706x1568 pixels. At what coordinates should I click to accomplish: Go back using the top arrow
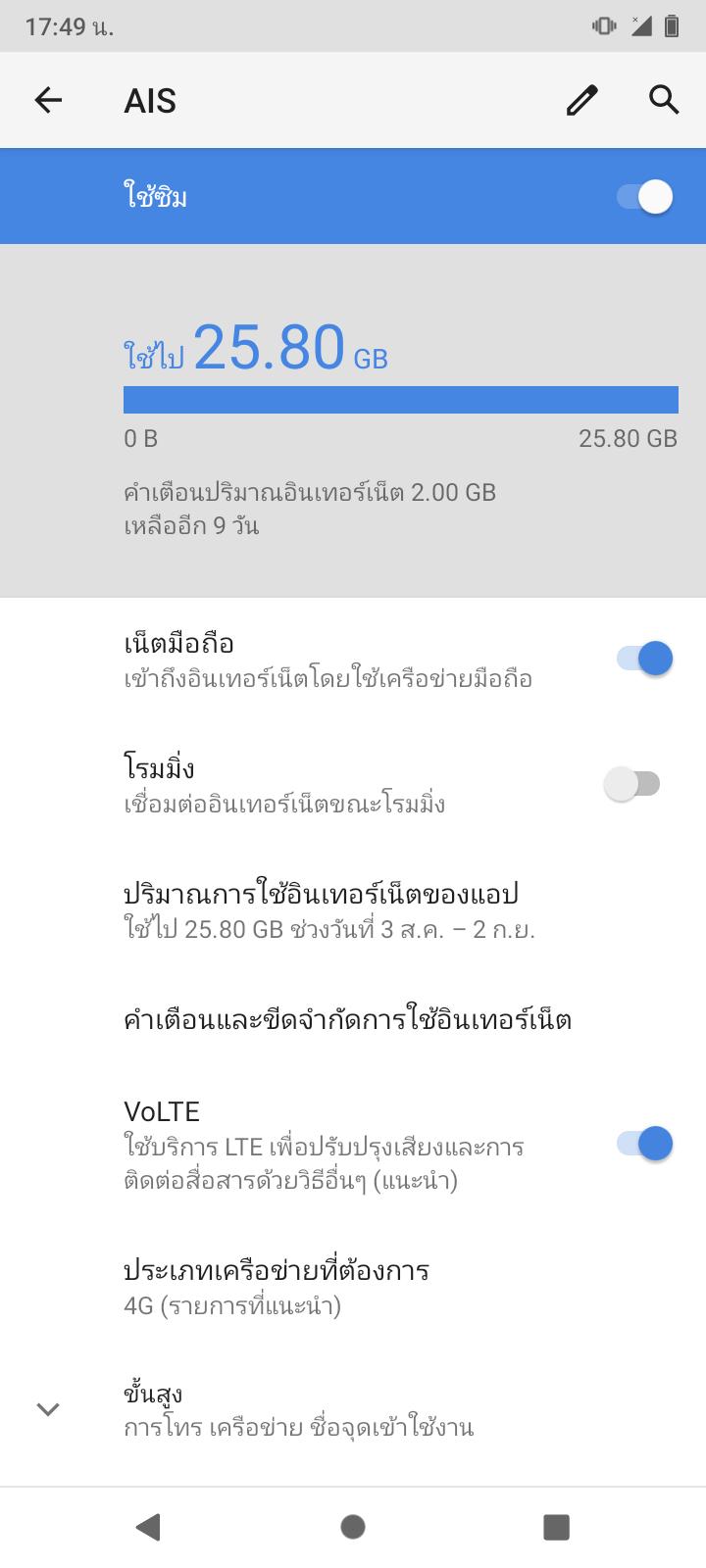coord(48,100)
